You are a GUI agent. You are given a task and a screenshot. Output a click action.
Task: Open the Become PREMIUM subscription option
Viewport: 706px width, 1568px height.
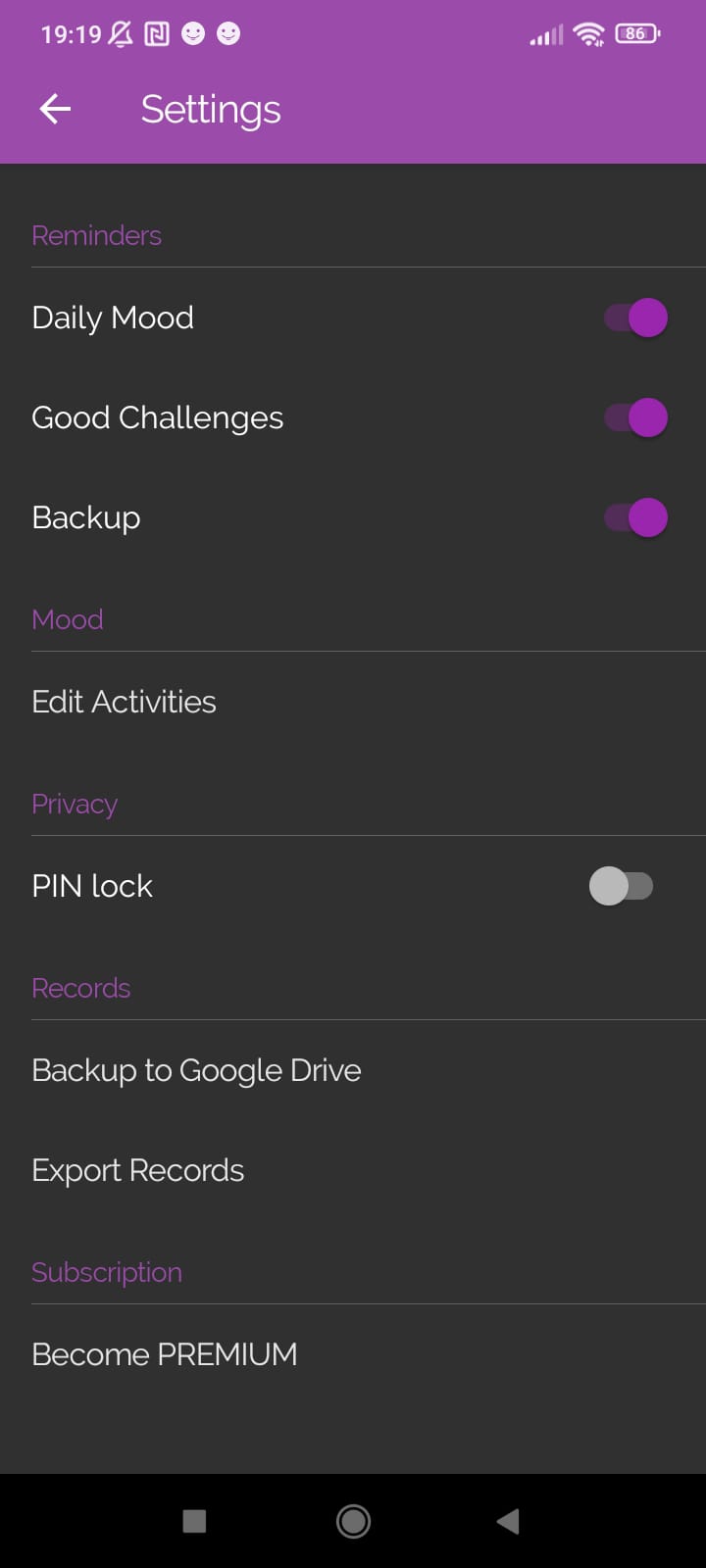pyautogui.click(x=165, y=1353)
